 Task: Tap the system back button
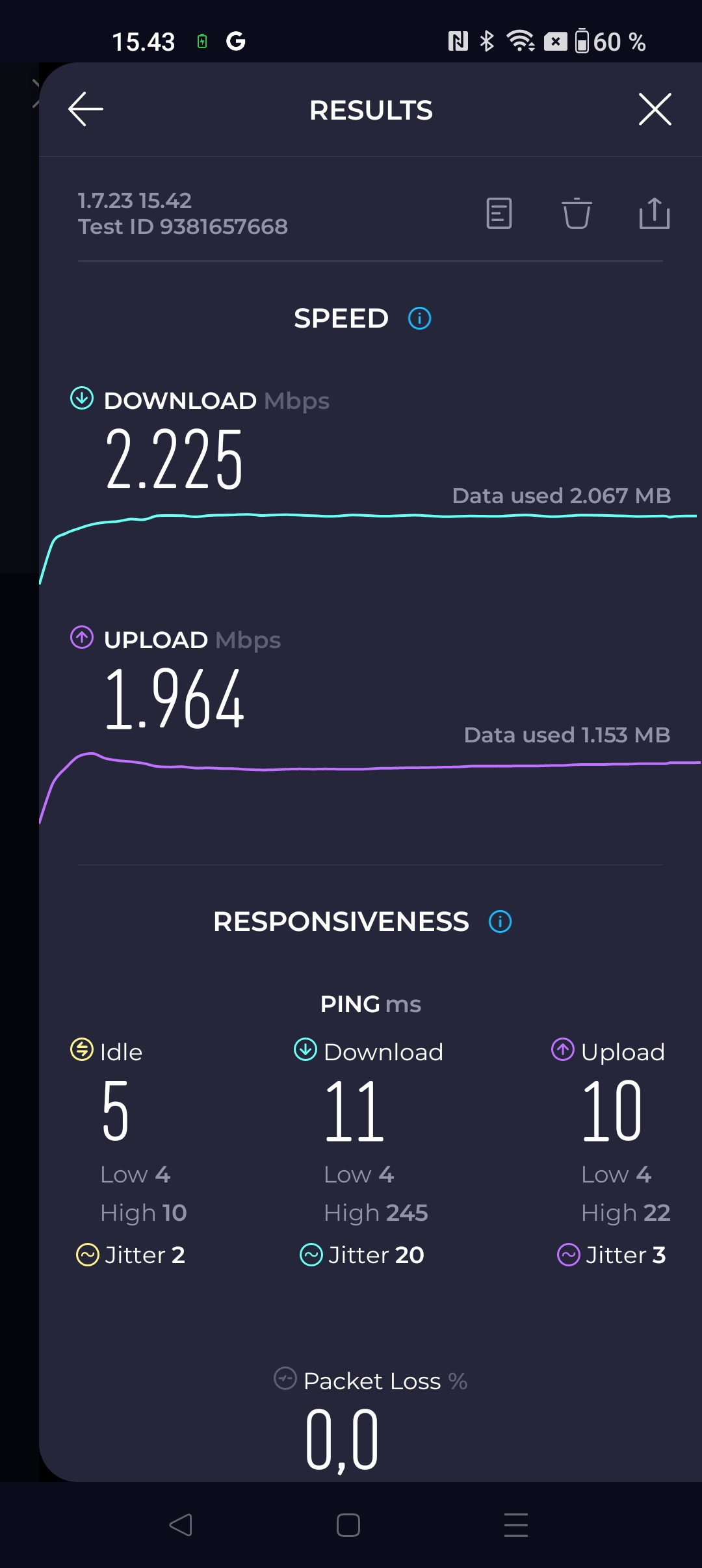[x=181, y=1524]
